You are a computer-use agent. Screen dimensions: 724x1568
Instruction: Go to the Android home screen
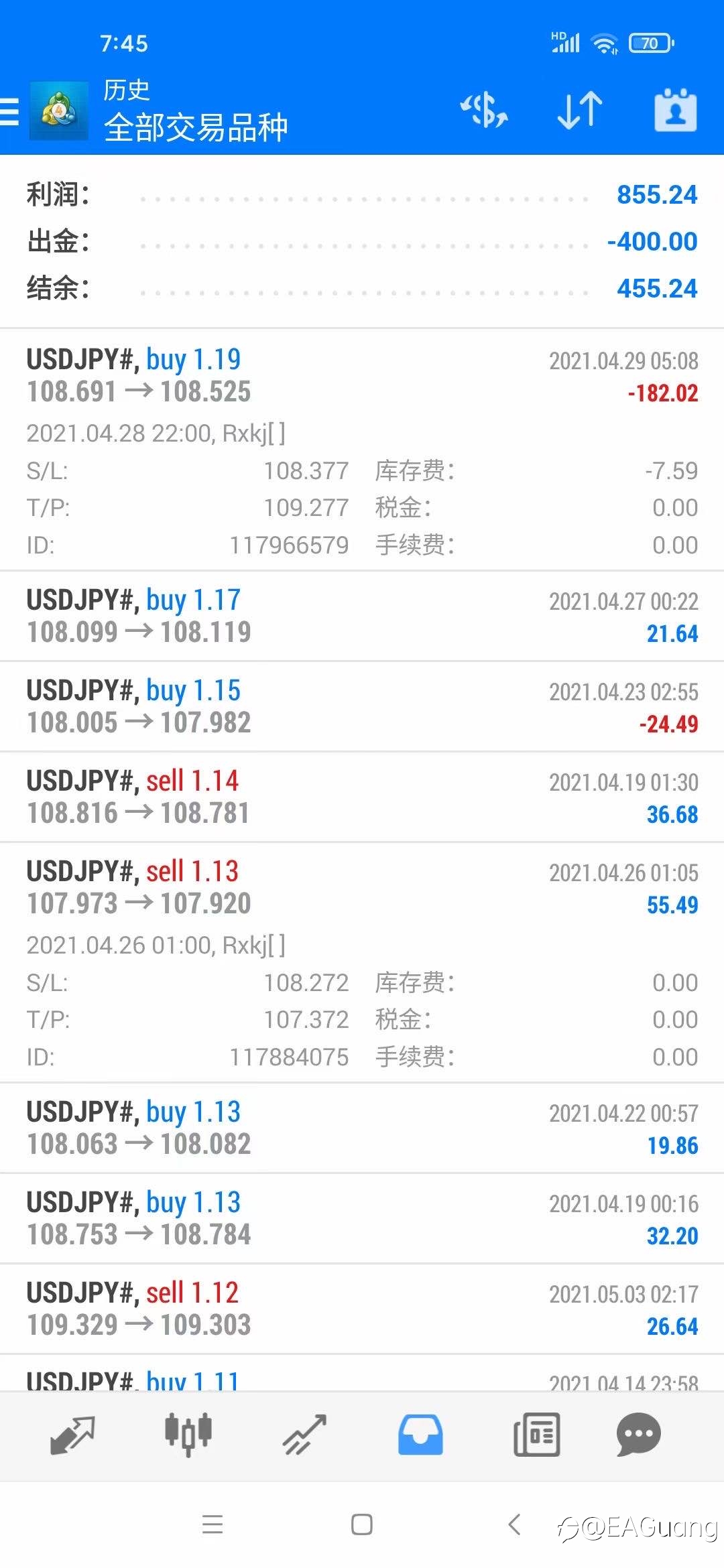click(x=362, y=1524)
